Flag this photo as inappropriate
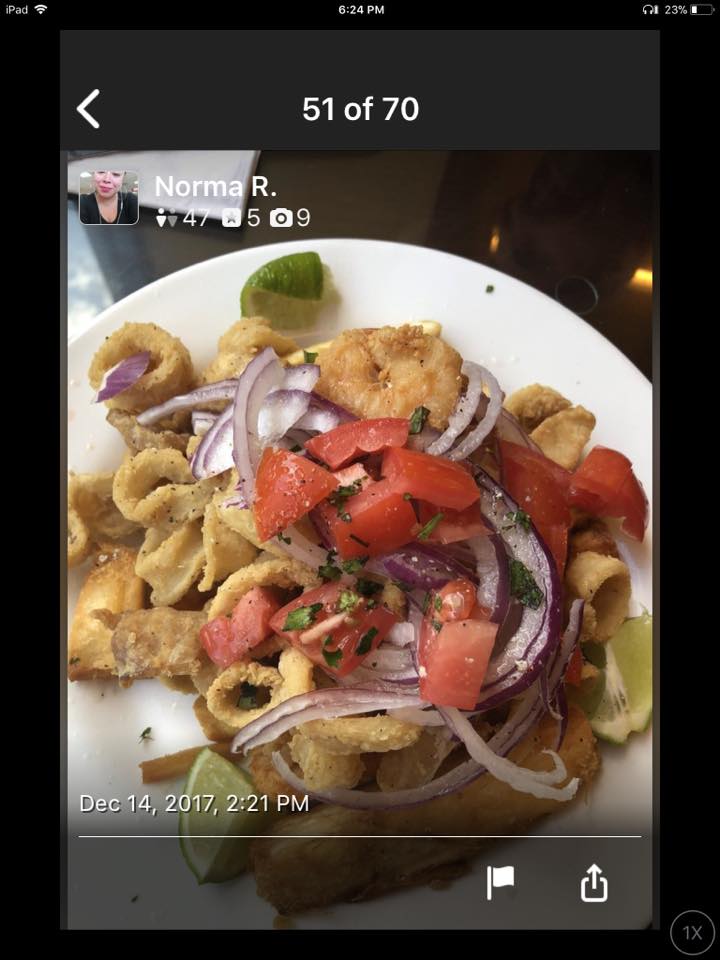This screenshot has width=720, height=960. pos(500,882)
